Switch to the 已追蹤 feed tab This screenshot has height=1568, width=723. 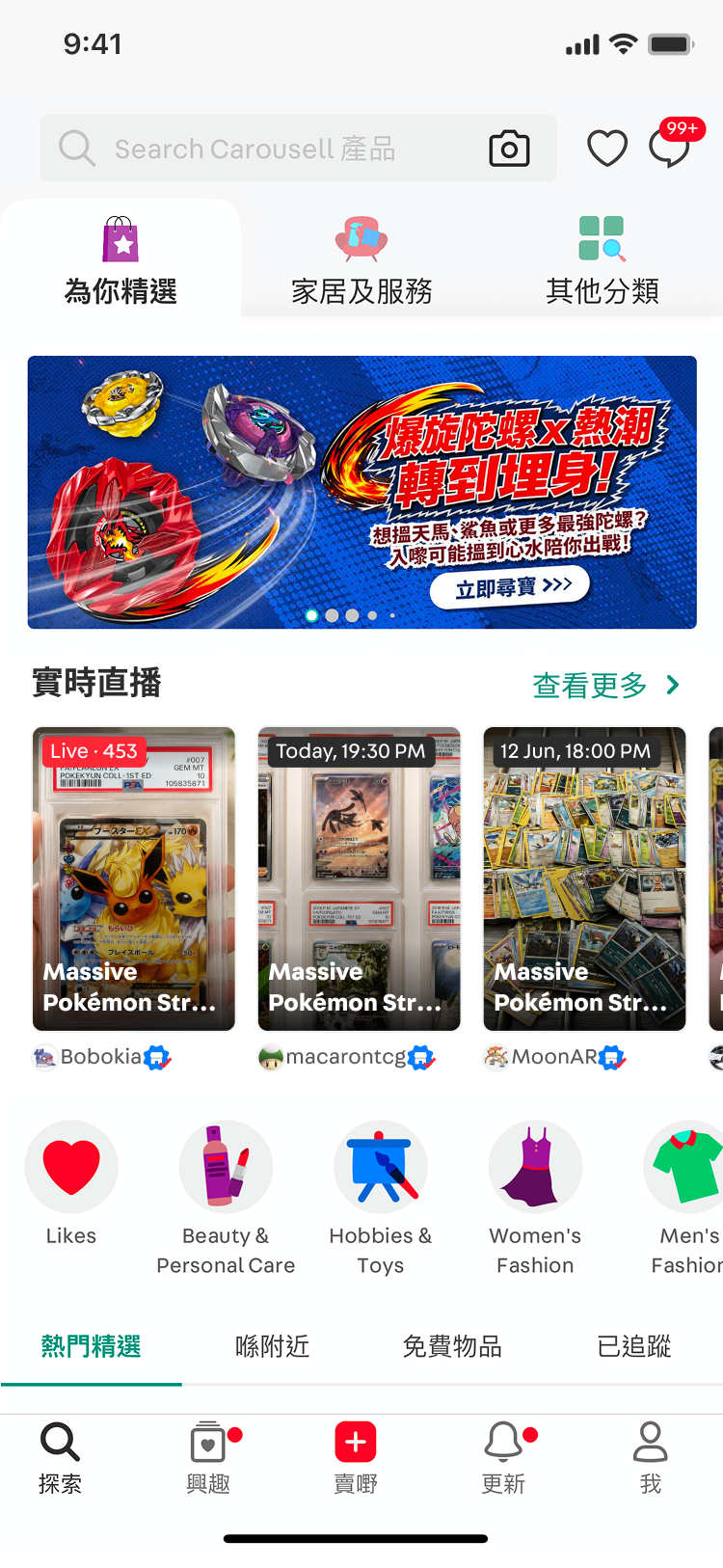[634, 1346]
